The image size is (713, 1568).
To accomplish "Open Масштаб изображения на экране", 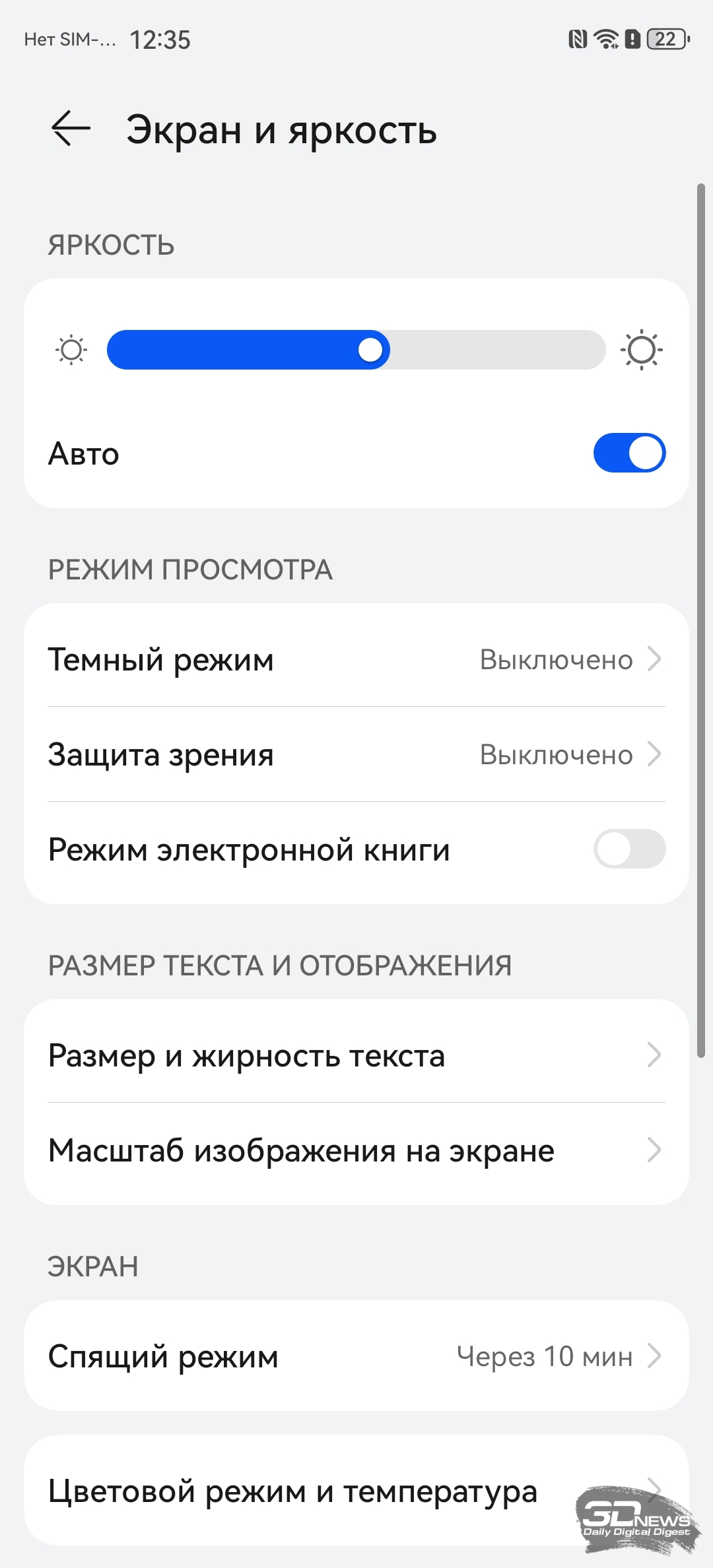I will point(356,1150).
